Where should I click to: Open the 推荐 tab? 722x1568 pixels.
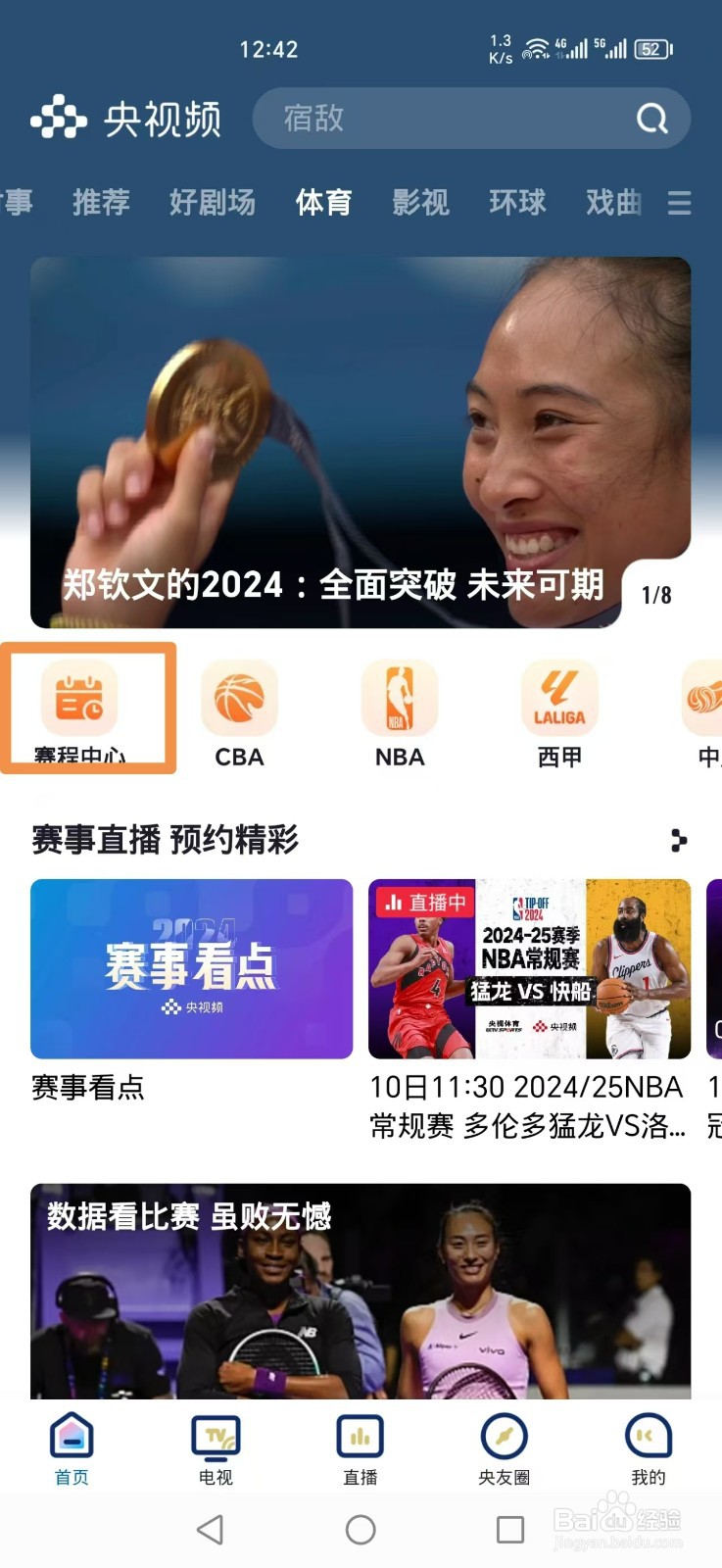pyautogui.click(x=101, y=203)
